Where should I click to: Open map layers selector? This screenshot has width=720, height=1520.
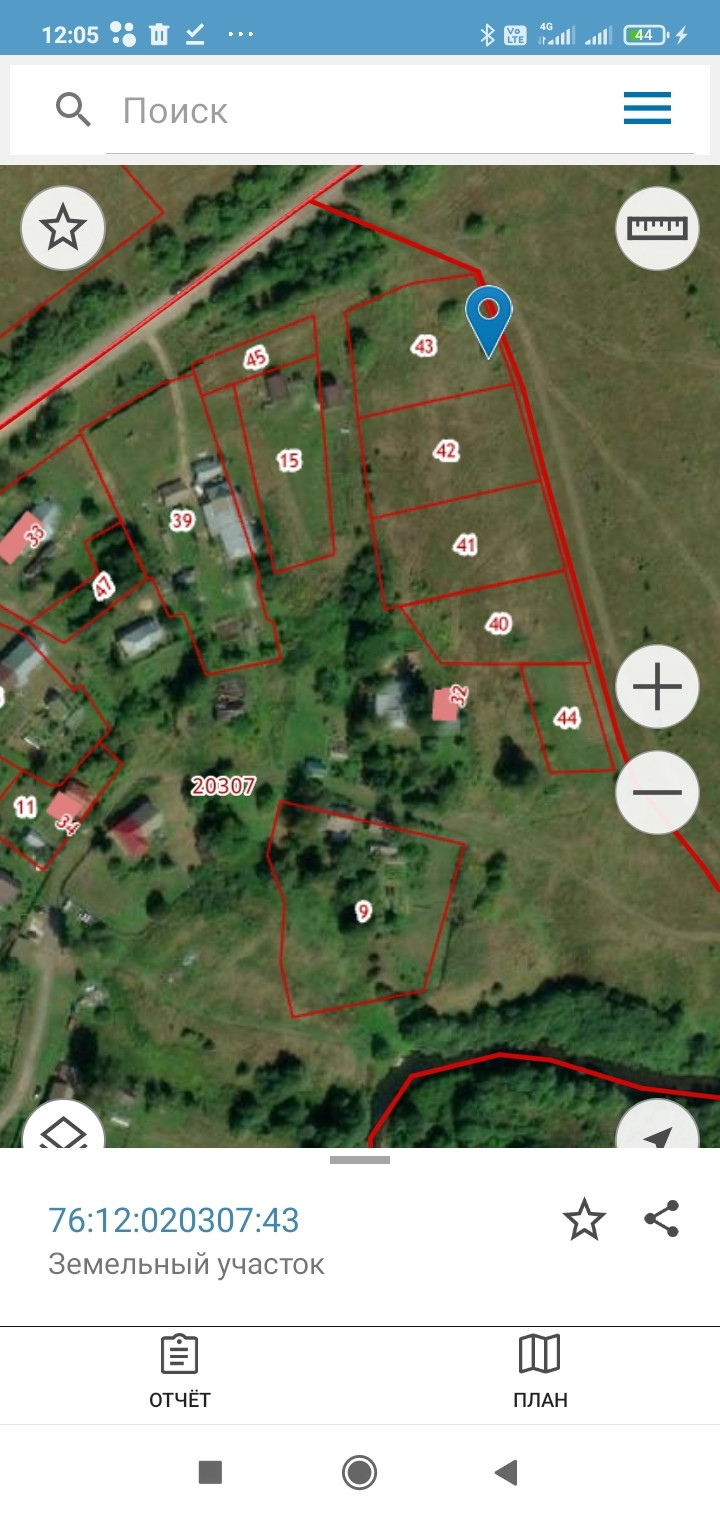(62, 1130)
